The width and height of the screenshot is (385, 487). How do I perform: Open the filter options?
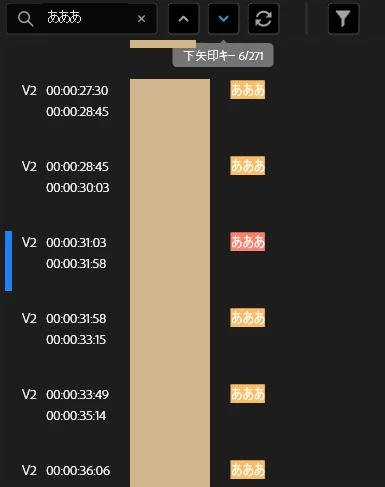(343, 19)
